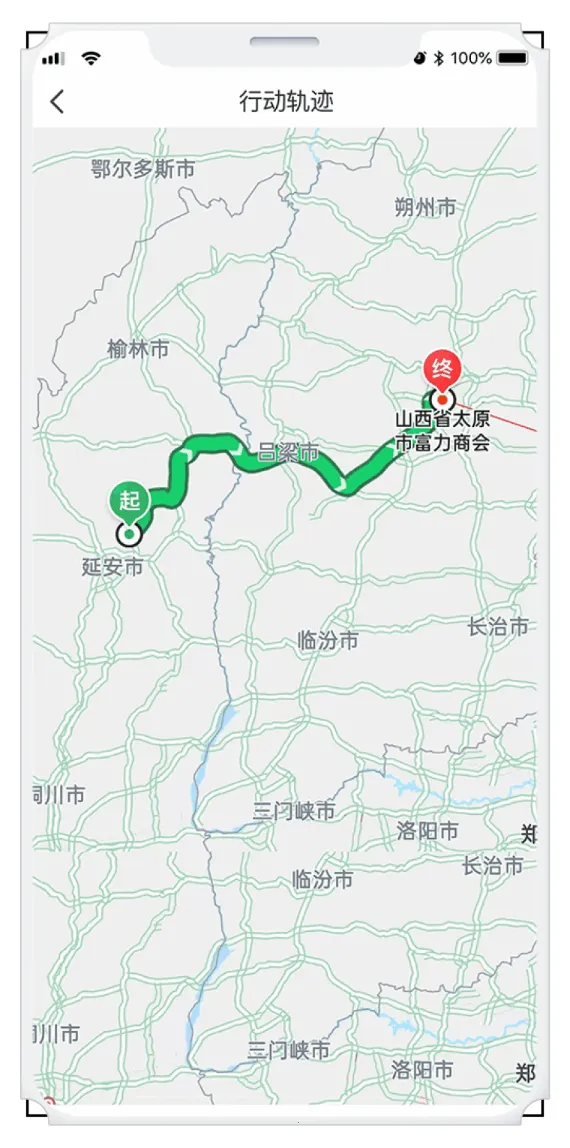The image size is (570, 1148).
Task: Go back from the 行动轨迹 screen
Action: click(x=57, y=102)
